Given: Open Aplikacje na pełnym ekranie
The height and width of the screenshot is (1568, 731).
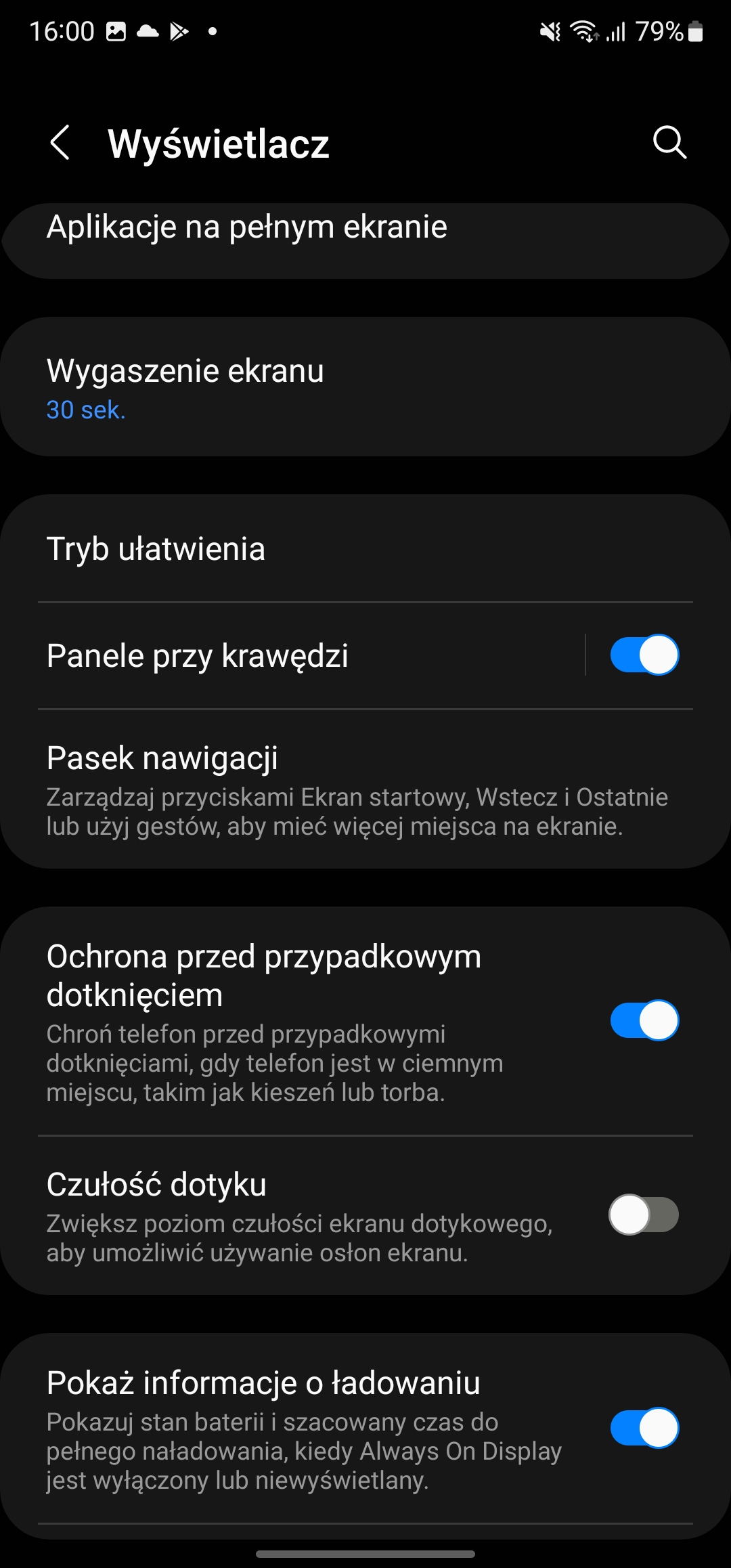Looking at the screenshot, I should coord(246,228).
